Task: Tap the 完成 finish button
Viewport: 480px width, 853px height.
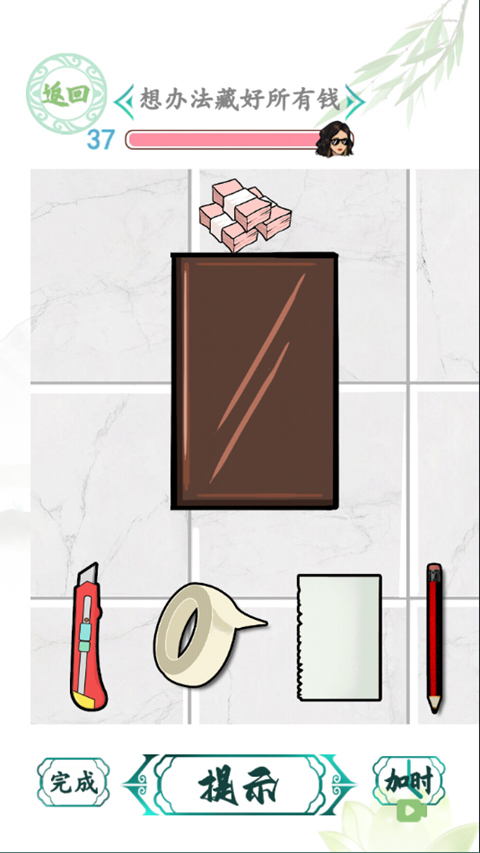Action: 73,782
